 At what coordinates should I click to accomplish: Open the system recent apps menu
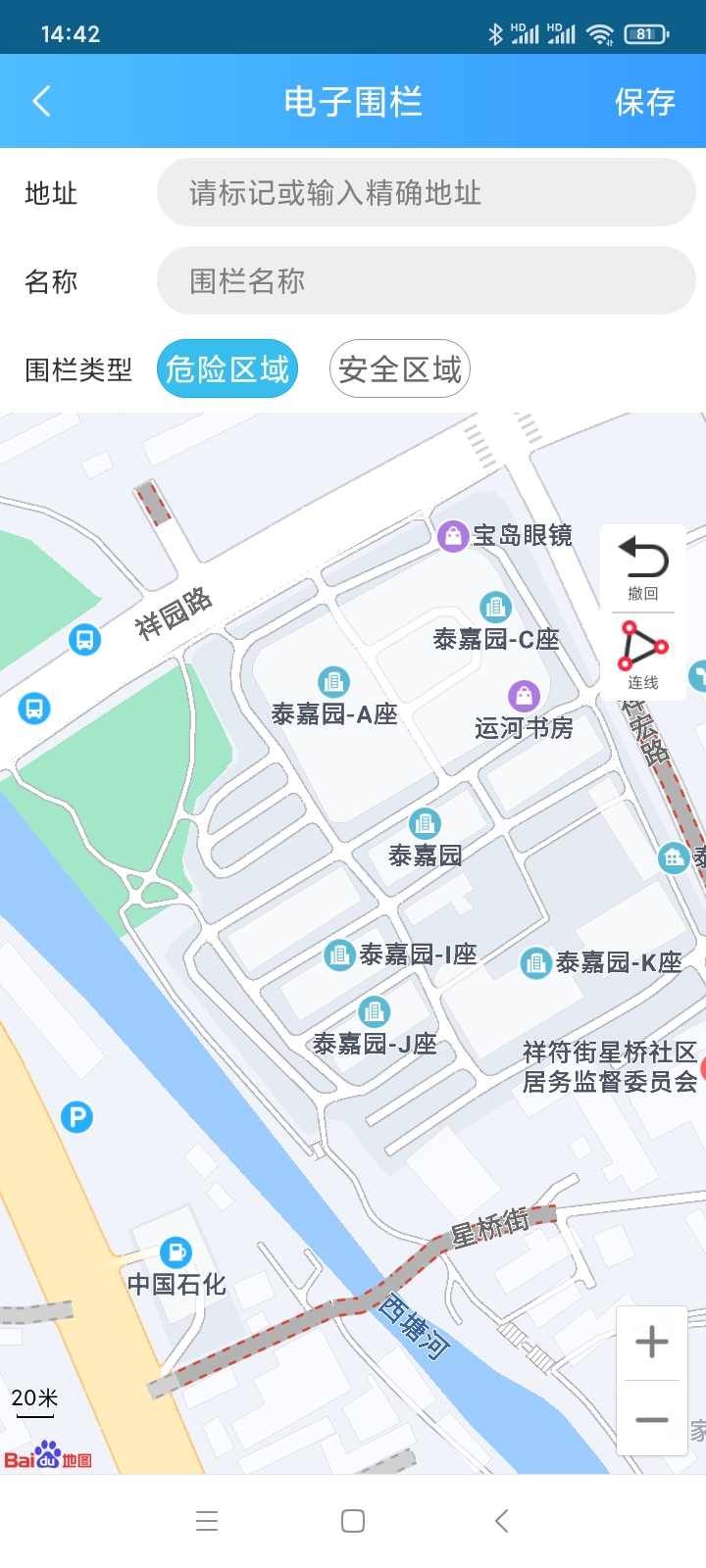(x=207, y=1521)
